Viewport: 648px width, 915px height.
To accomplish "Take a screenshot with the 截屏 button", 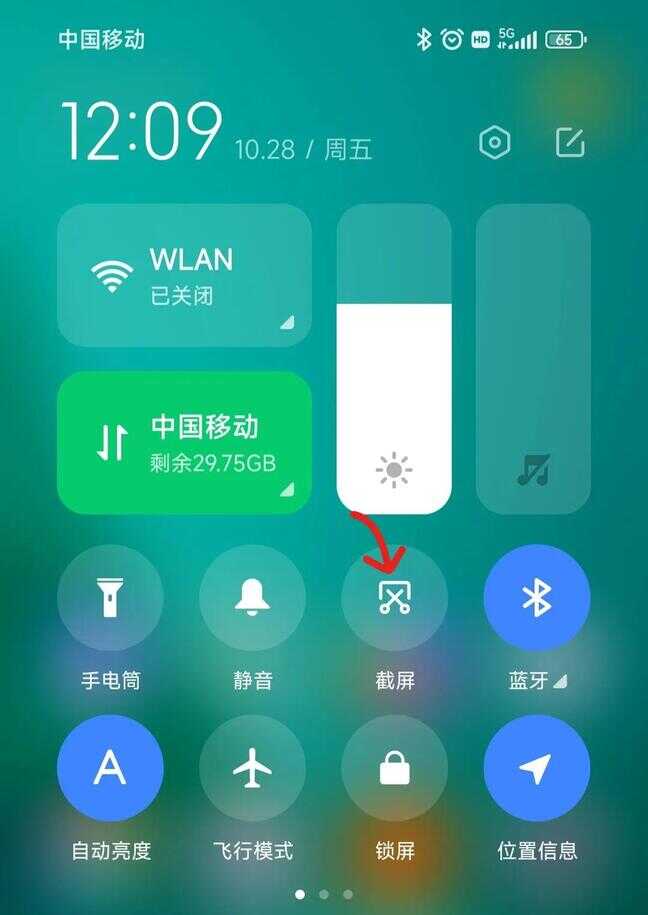I will 394,598.
